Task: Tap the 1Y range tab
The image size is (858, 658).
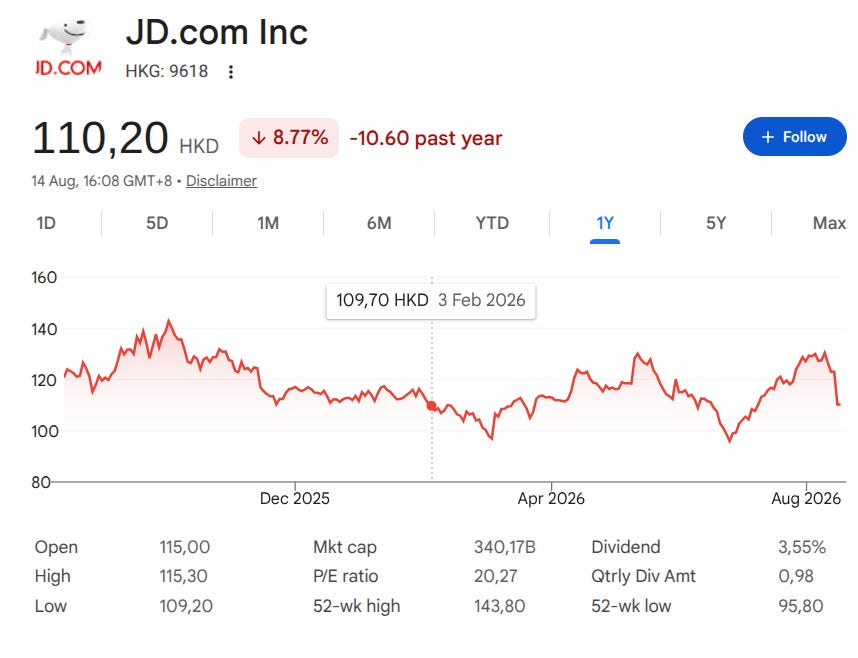Action: pyautogui.click(x=605, y=223)
